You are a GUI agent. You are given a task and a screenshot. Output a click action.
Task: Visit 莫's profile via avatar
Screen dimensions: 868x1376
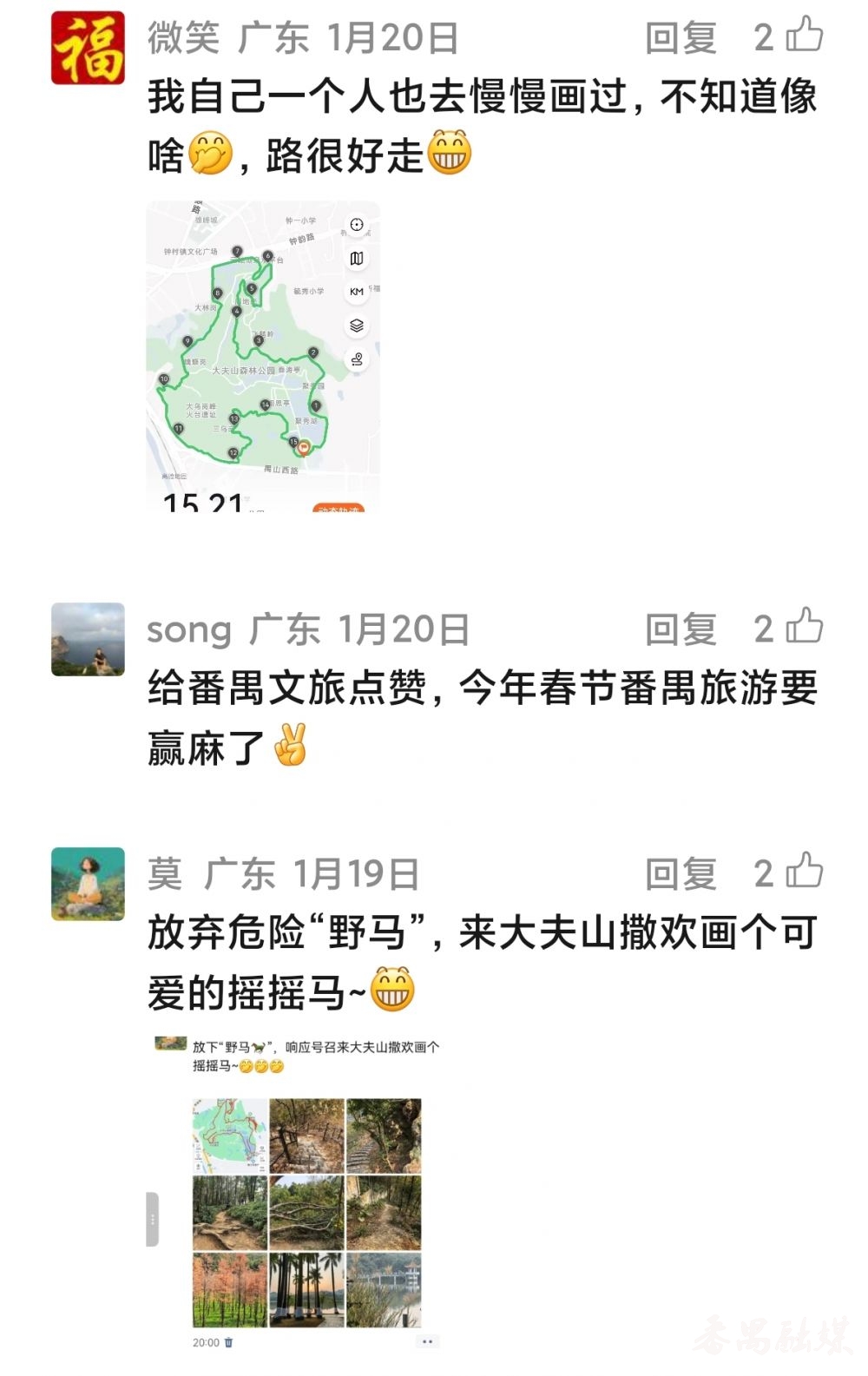pos(88,884)
